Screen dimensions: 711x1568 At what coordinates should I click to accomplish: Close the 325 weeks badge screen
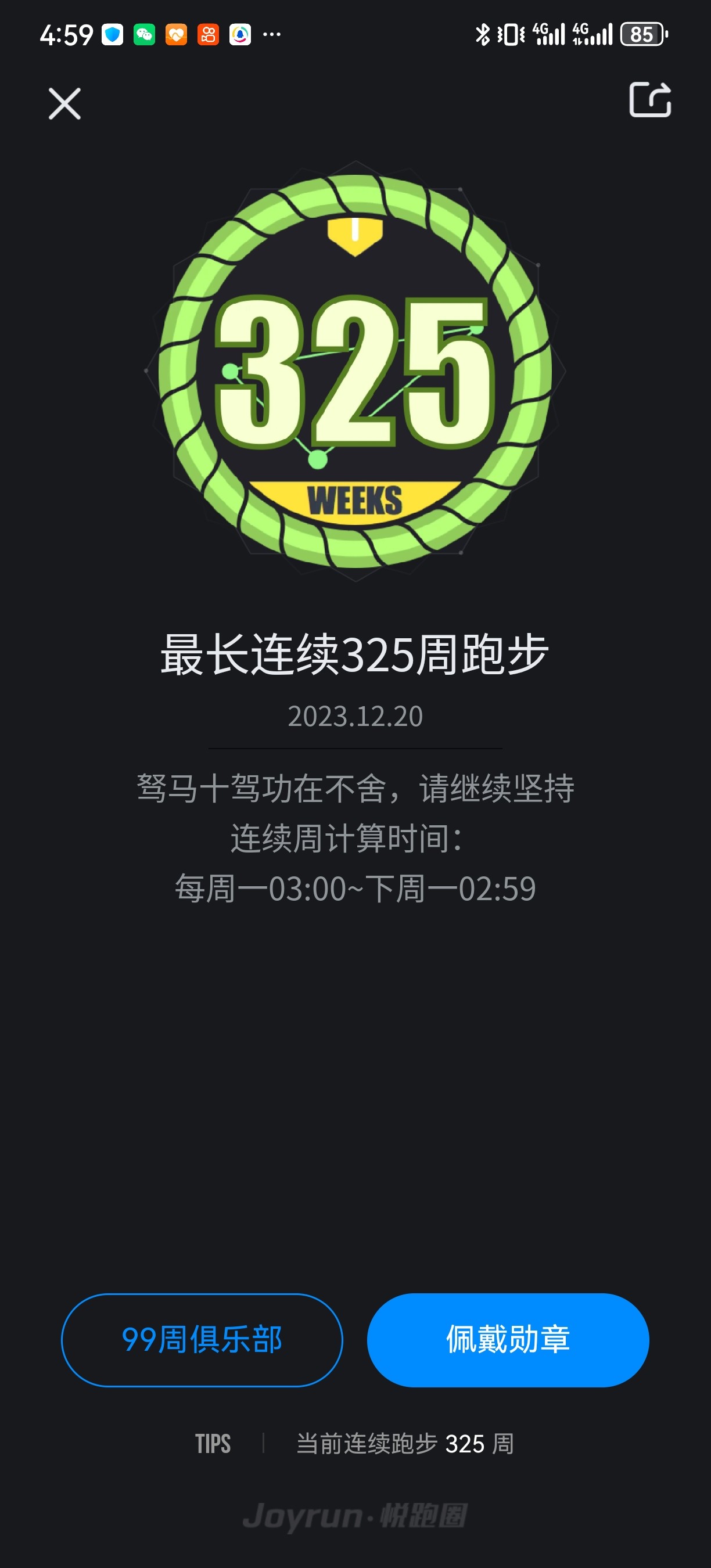point(64,103)
